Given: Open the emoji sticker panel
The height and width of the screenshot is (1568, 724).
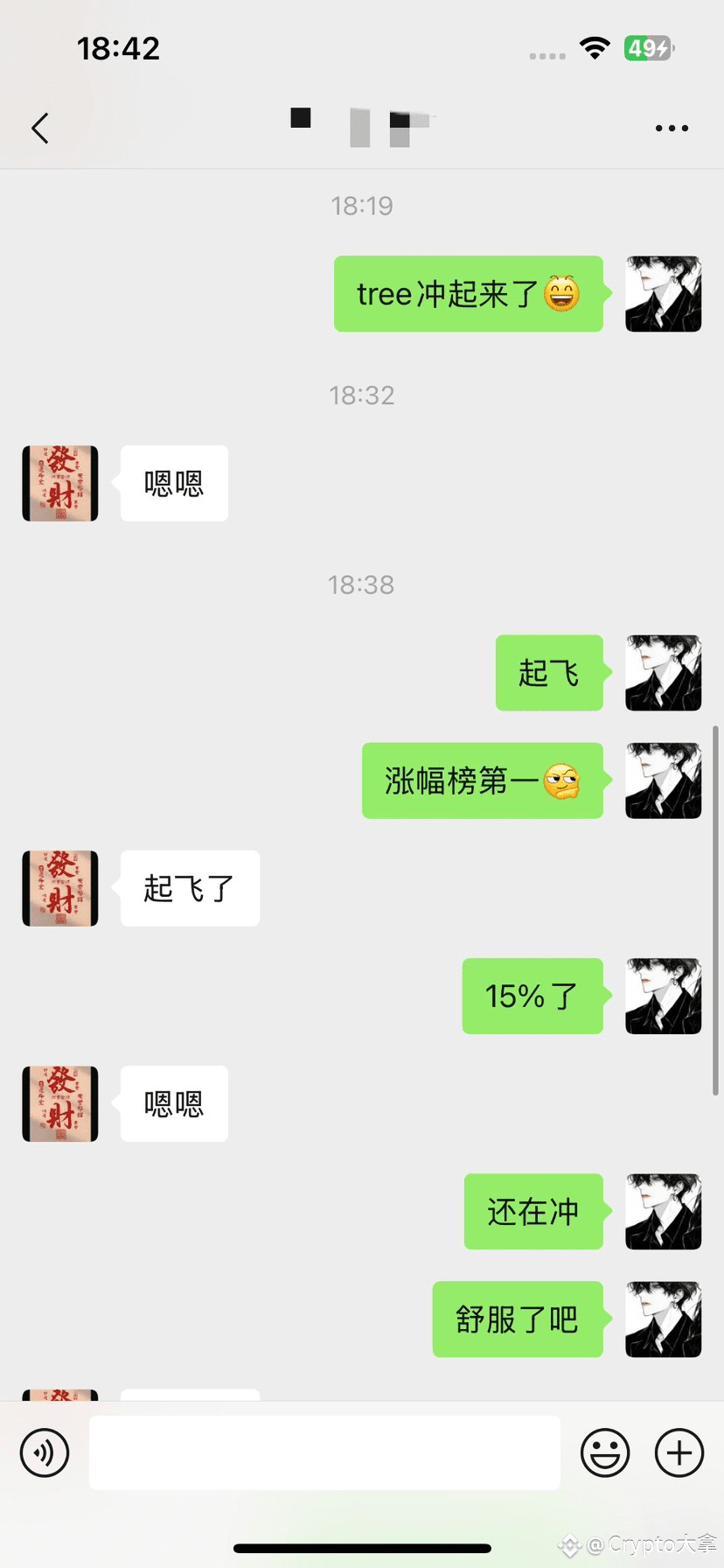Looking at the screenshot, I should click(605, 1453).
